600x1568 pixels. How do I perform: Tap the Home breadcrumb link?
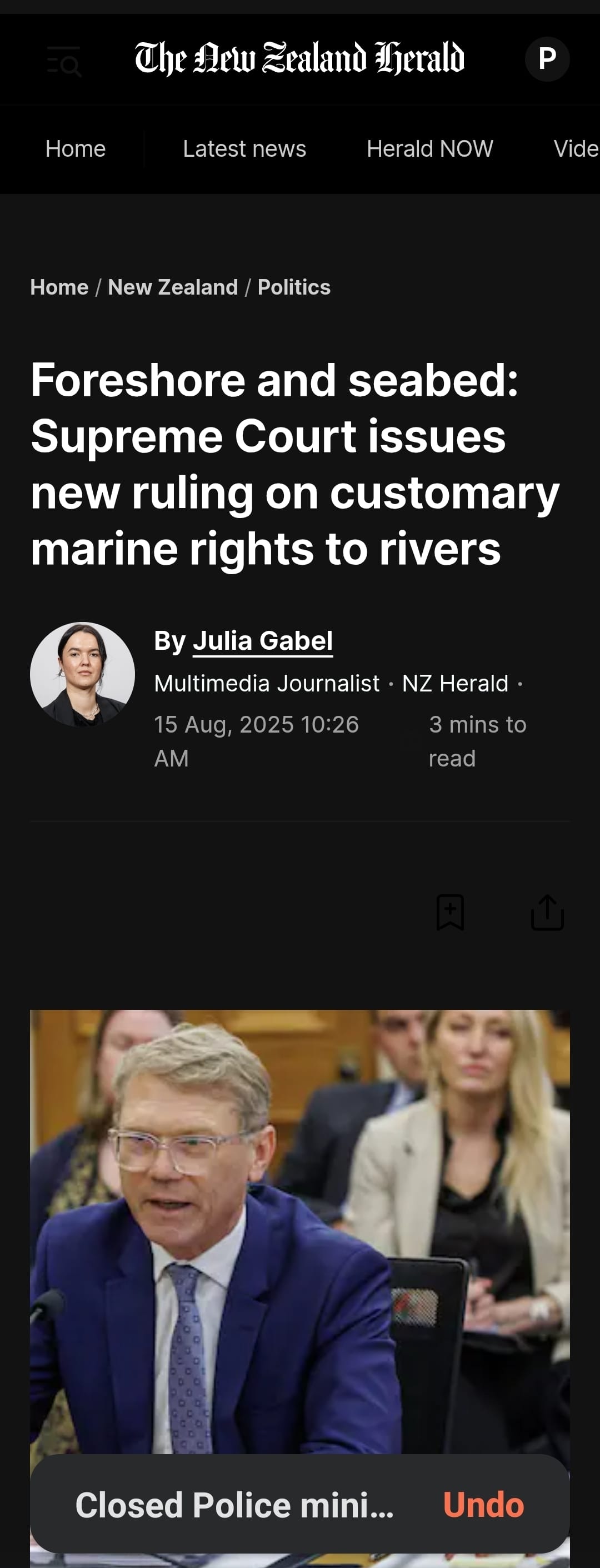(59, 287)
